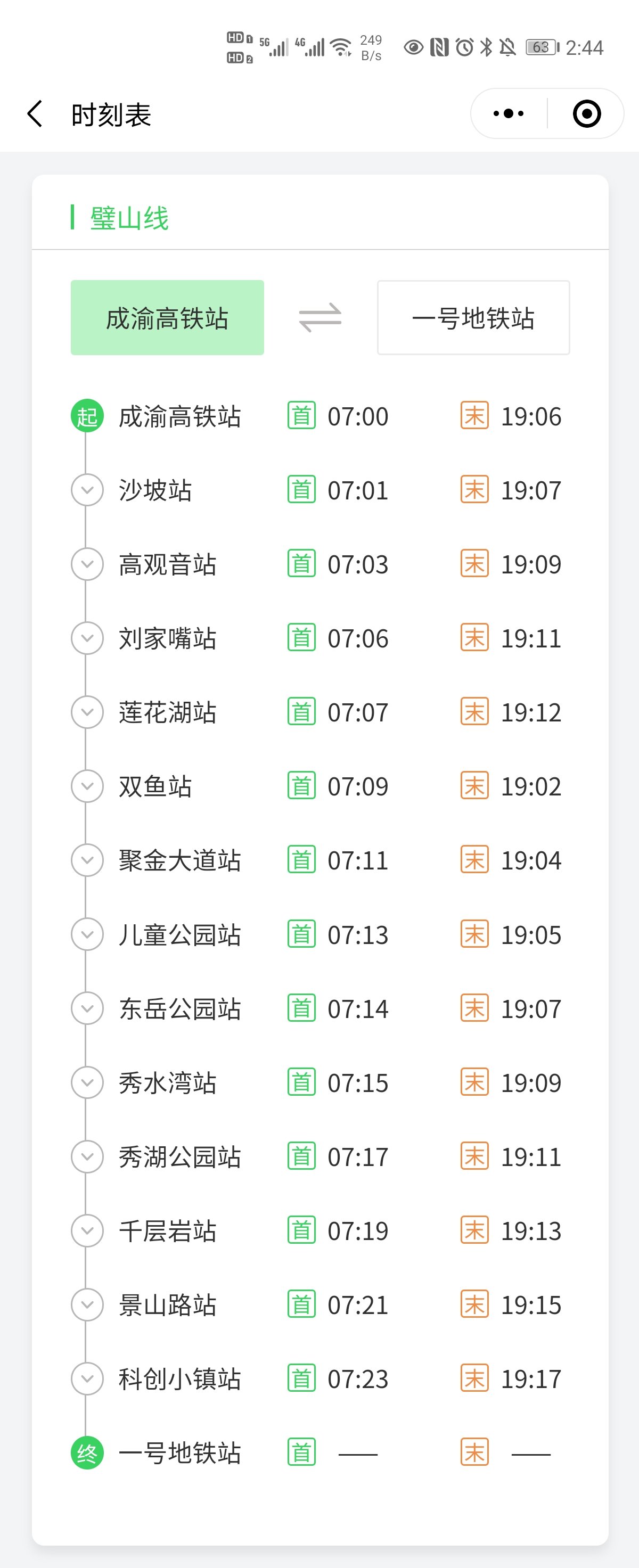Expand the 儿童公园站 station row
The height and width of the screenshot is (1568, 639).
tap(87, 934)
